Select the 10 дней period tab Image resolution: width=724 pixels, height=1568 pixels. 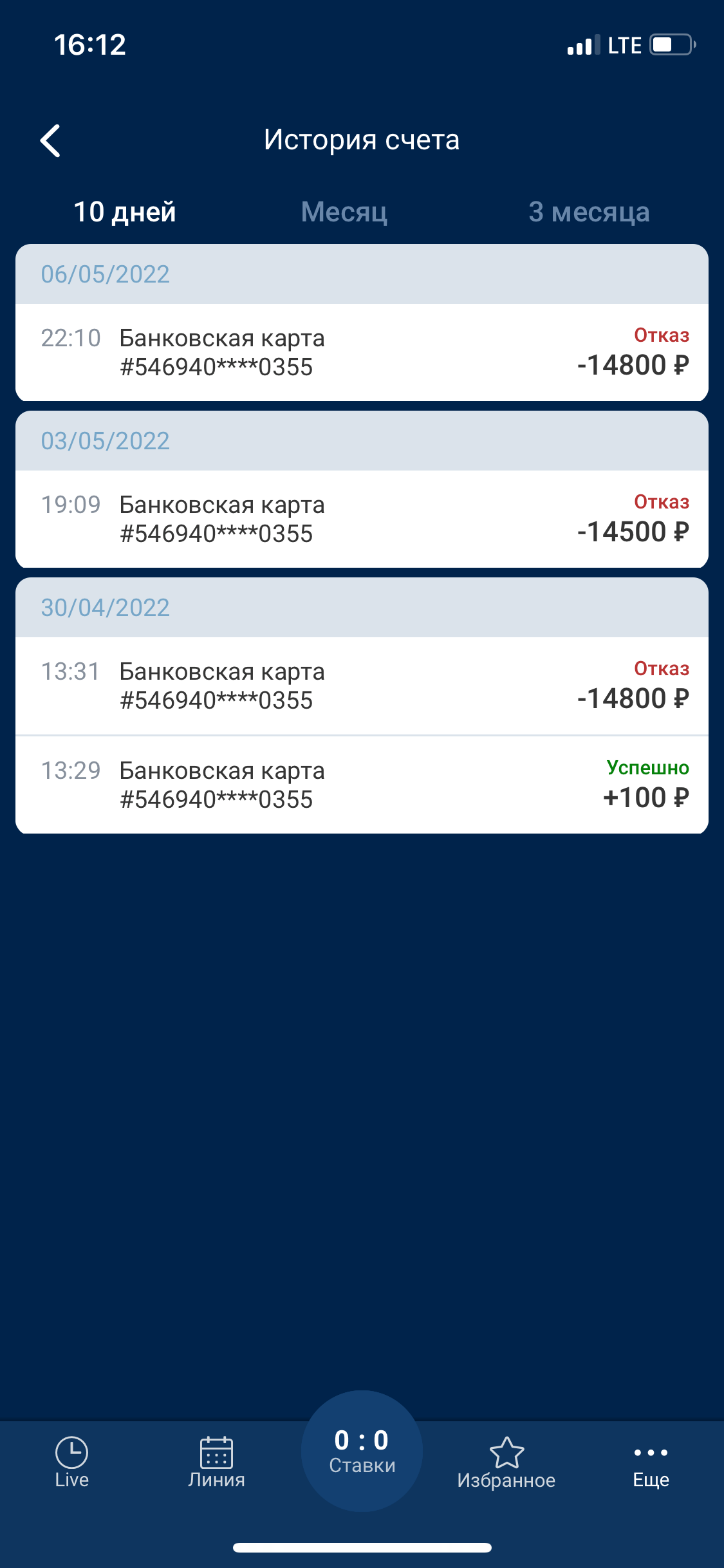(125, 212)
